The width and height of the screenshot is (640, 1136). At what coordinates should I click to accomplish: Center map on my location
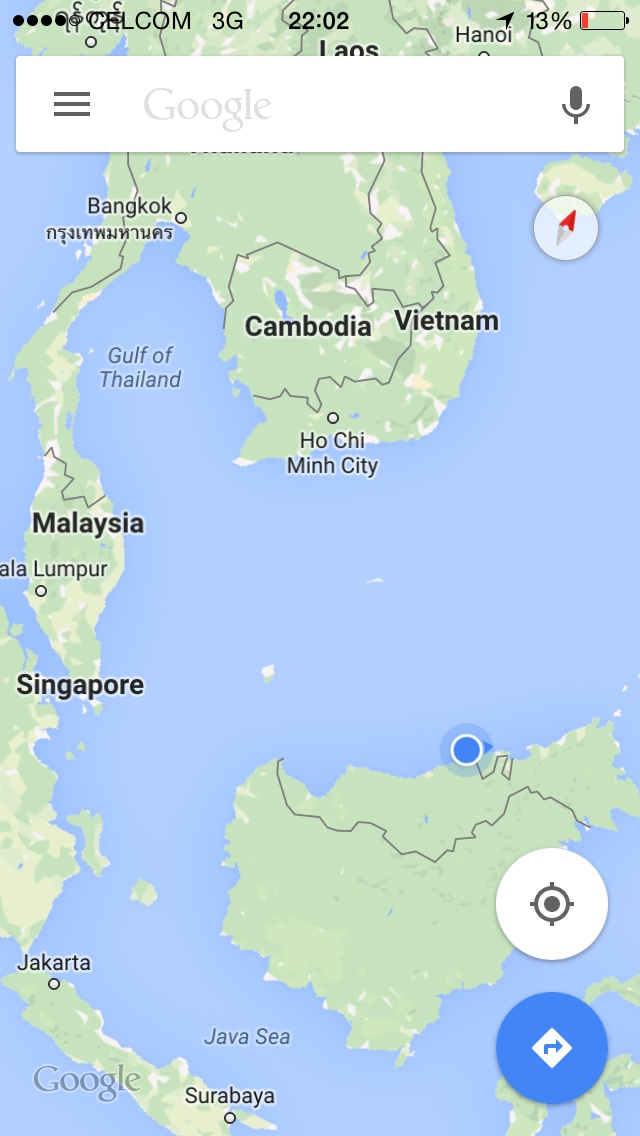point(551,904)
